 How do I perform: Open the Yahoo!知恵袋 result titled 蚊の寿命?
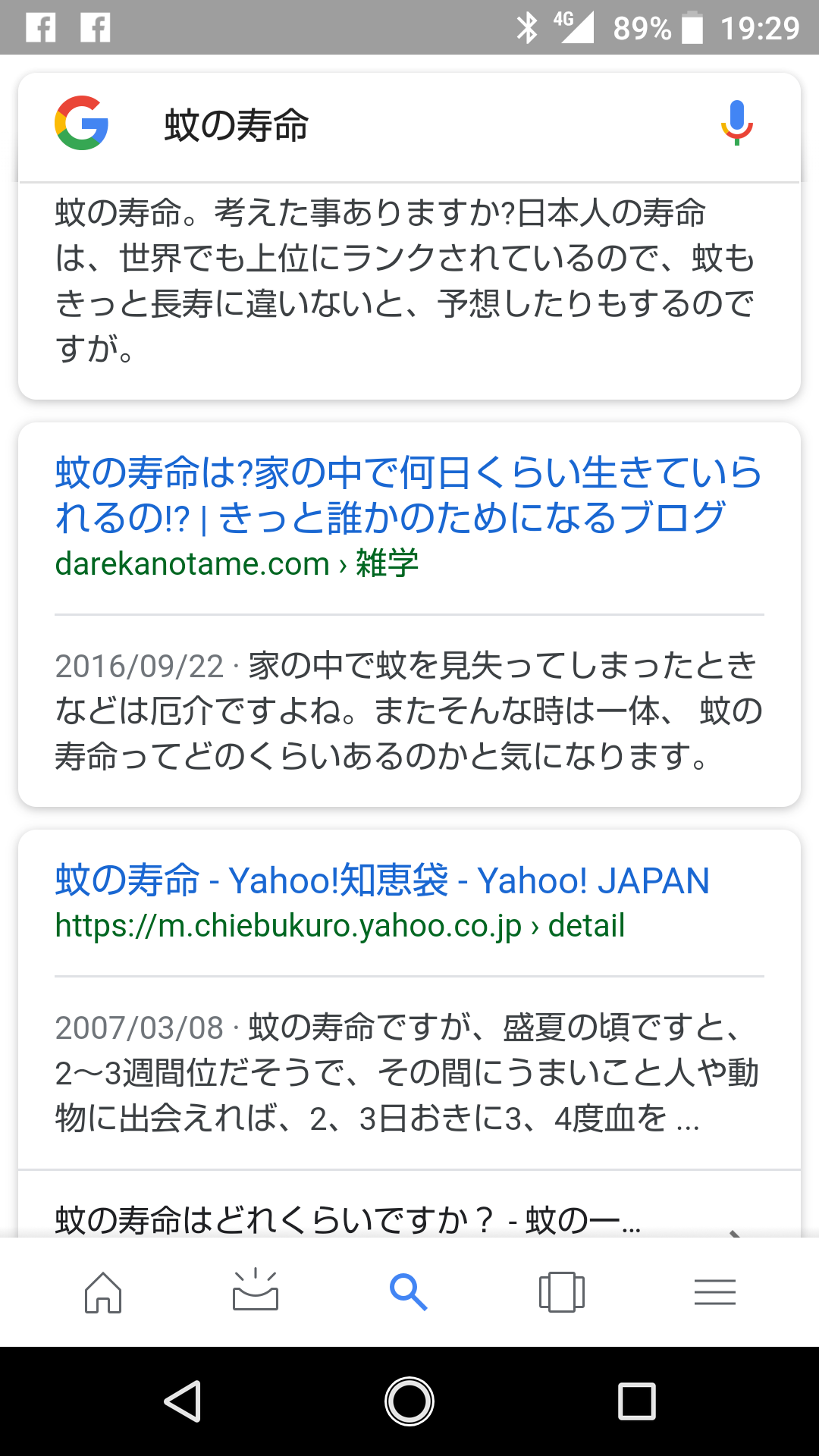tap(382, 880)
